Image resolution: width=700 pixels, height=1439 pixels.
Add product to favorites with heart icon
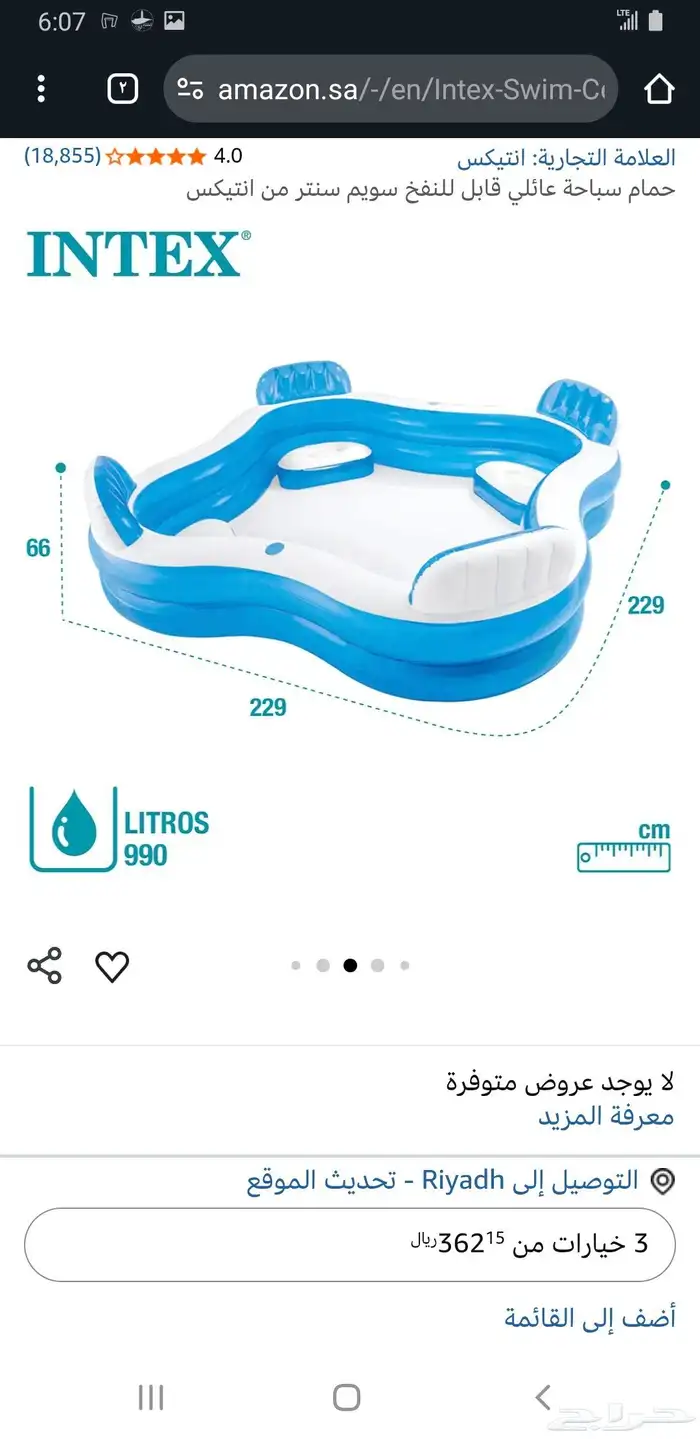112,966
